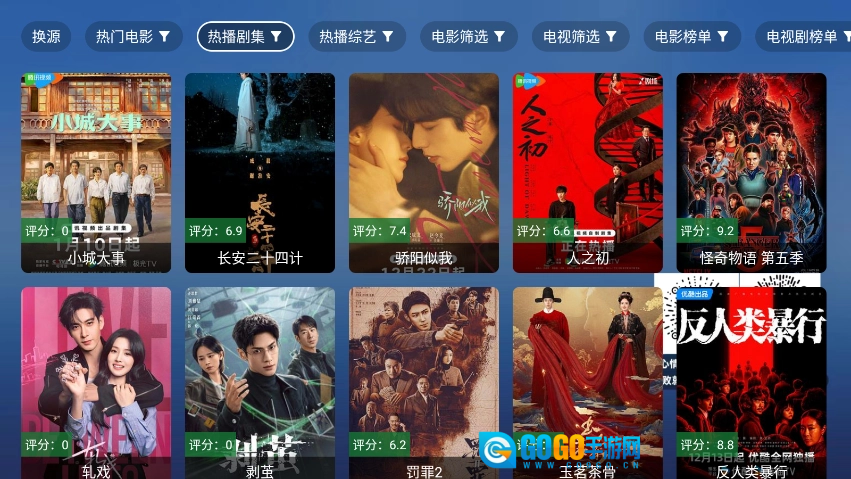View details for 长安二十四计
Image resolution: width=851 pixels, height=479 pixels.
[x=260, y=172]
